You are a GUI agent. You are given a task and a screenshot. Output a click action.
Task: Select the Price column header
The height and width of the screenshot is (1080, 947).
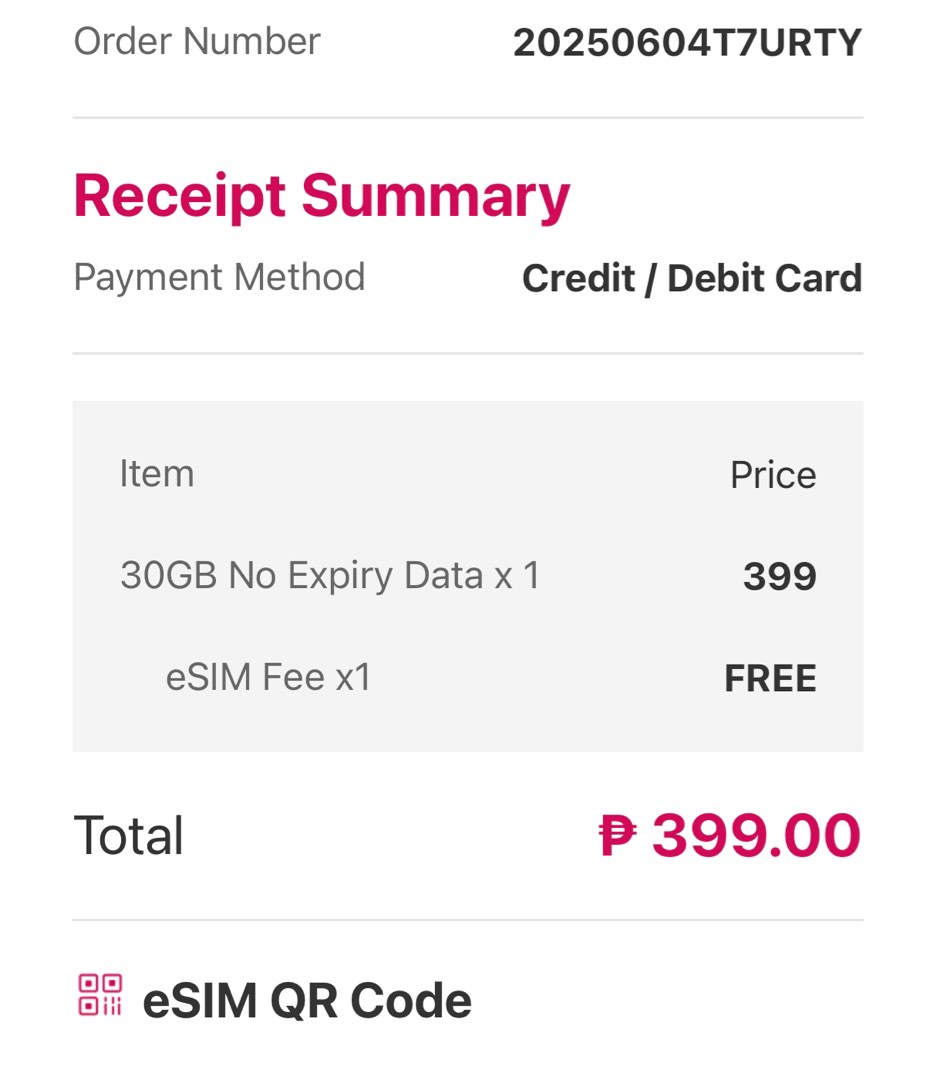775,474
